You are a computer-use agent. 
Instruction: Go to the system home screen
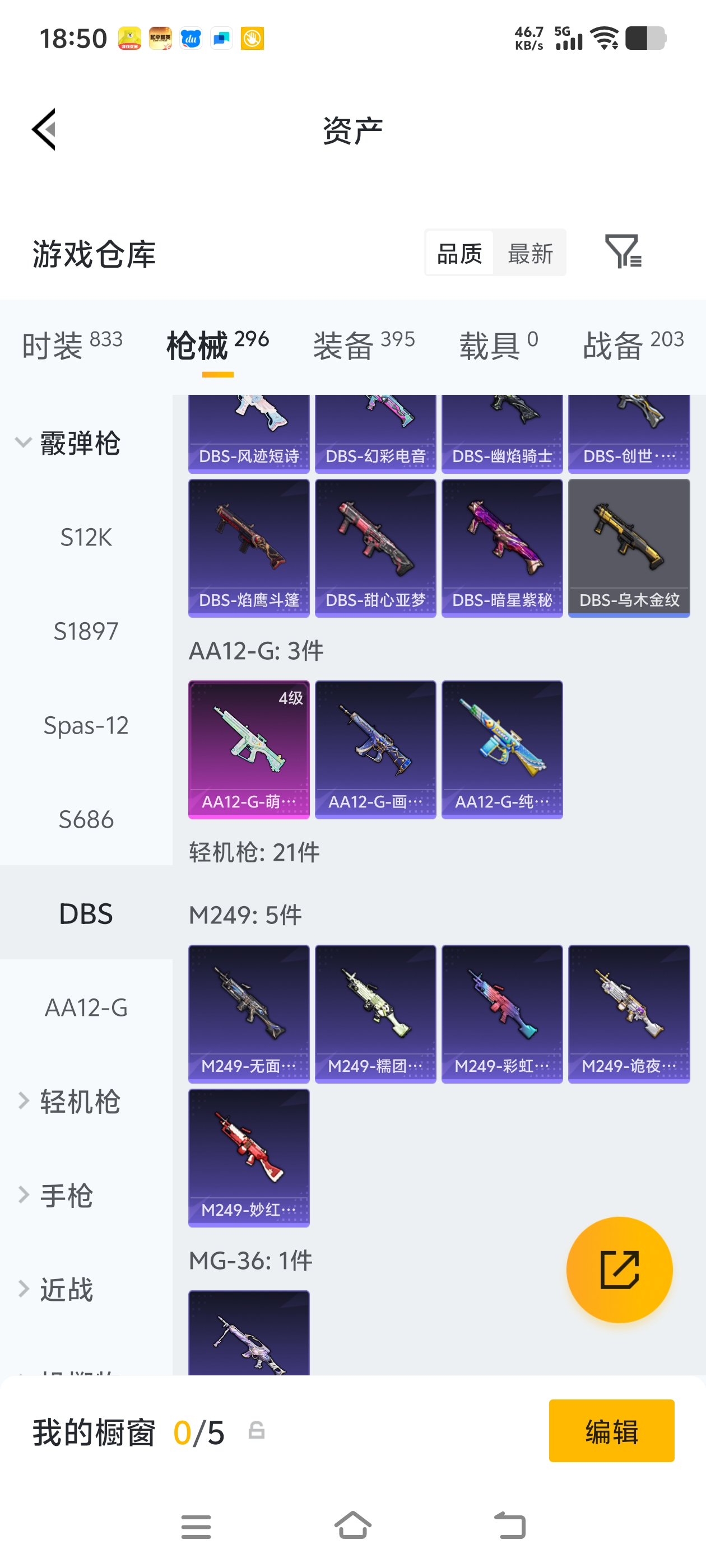[352, 1525]
